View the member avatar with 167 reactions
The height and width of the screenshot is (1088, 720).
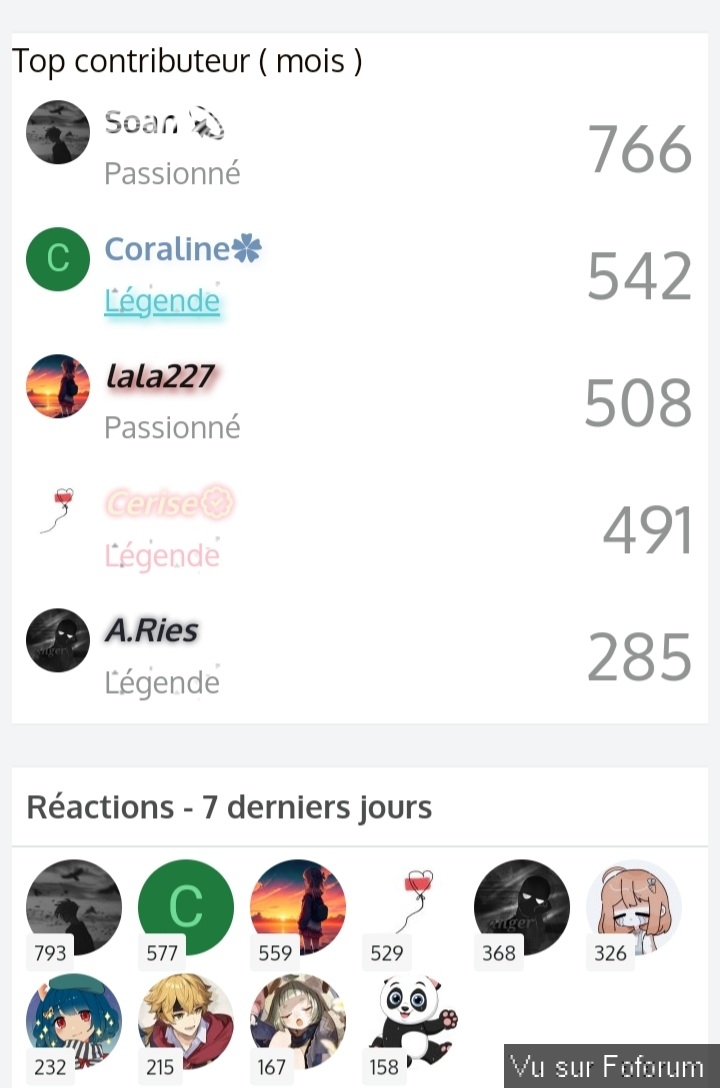298,1021
